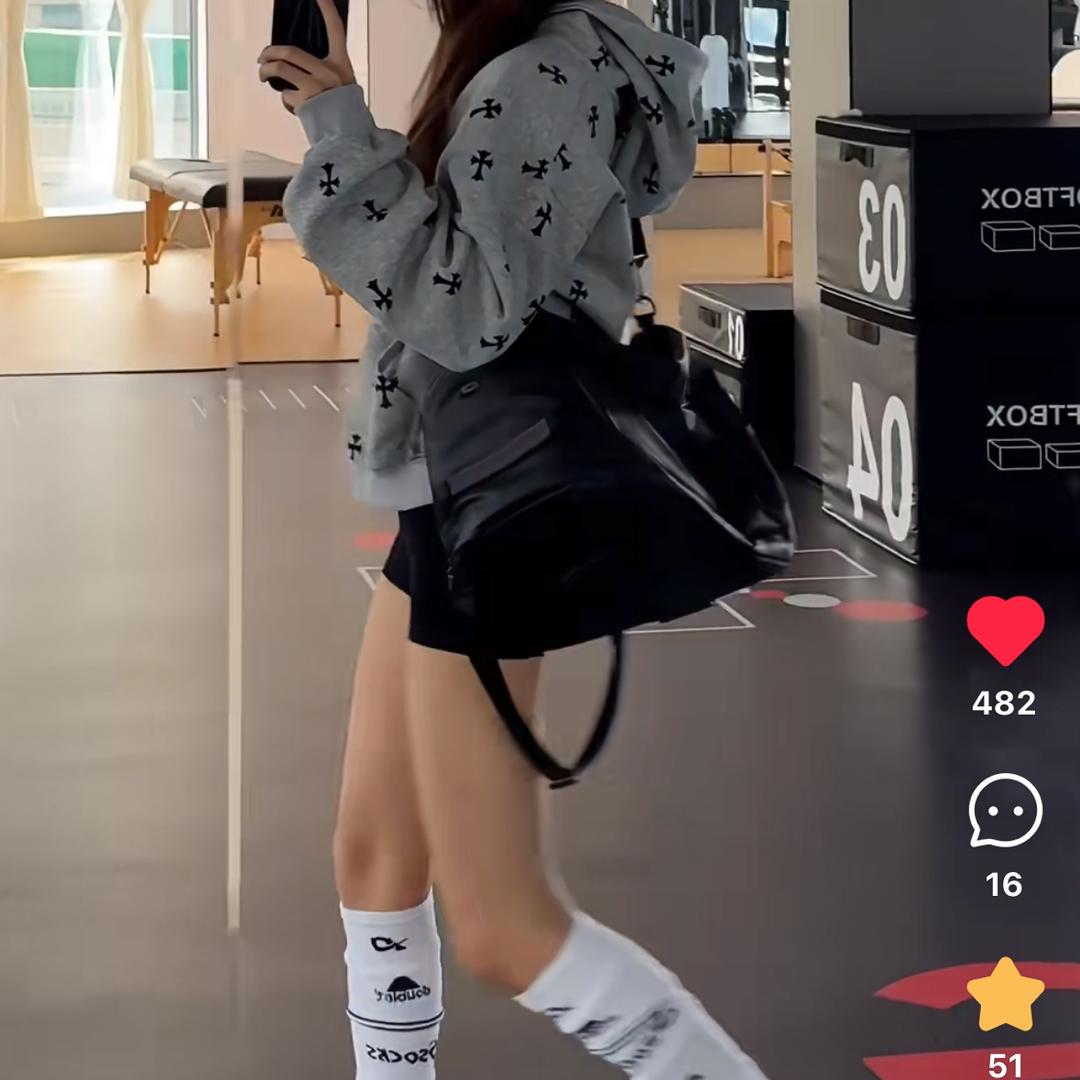Add video to favorites with star icon
This screenshot has width=1080, height=1080.
[x=1005, y=995]
